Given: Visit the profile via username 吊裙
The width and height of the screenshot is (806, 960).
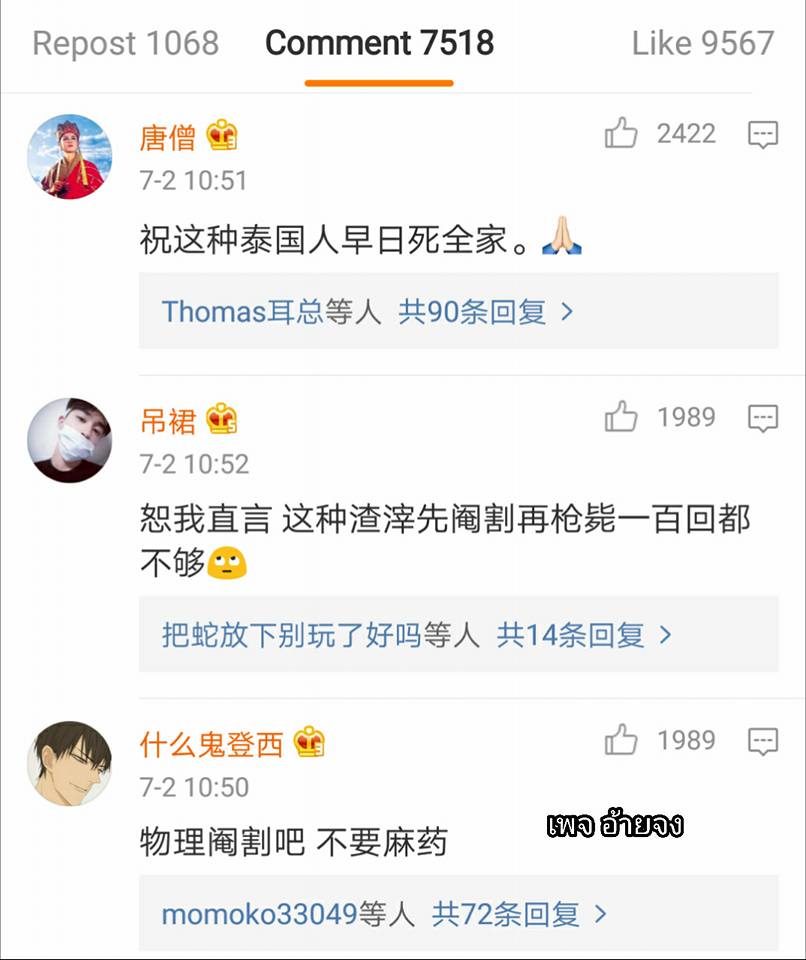Looking at the screenshot, I should 168,421.
